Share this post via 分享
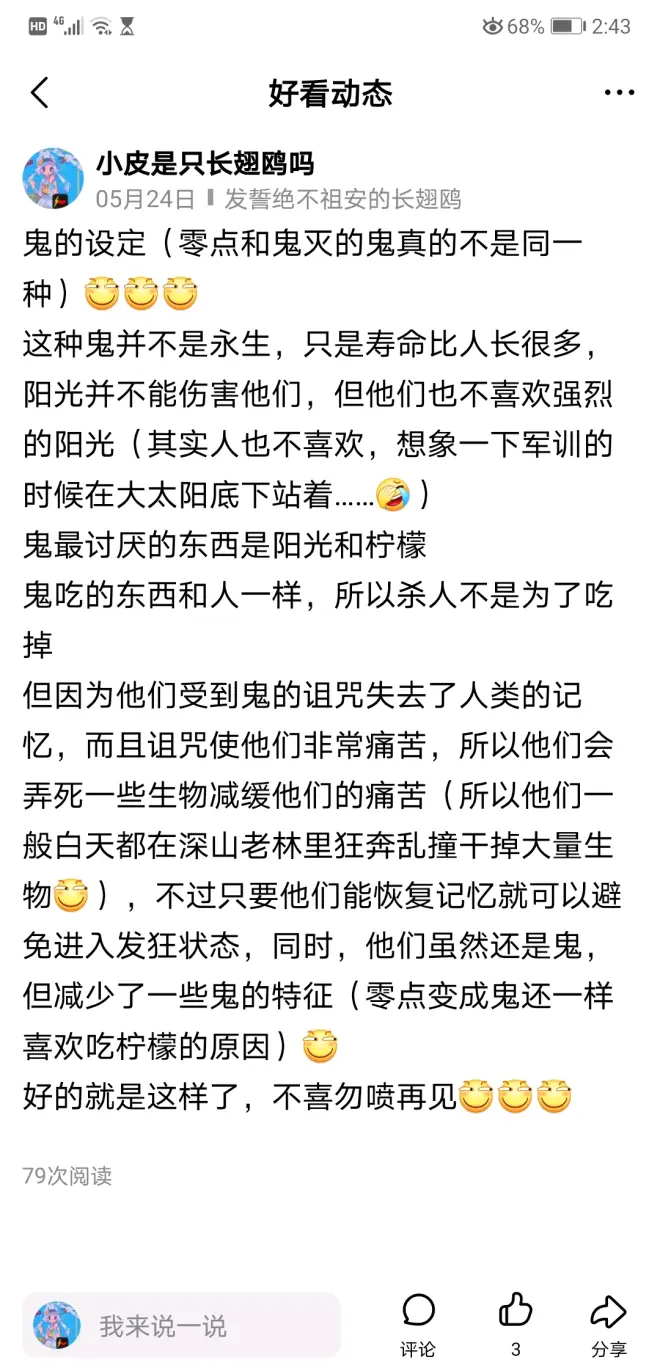 (608, 1322)
